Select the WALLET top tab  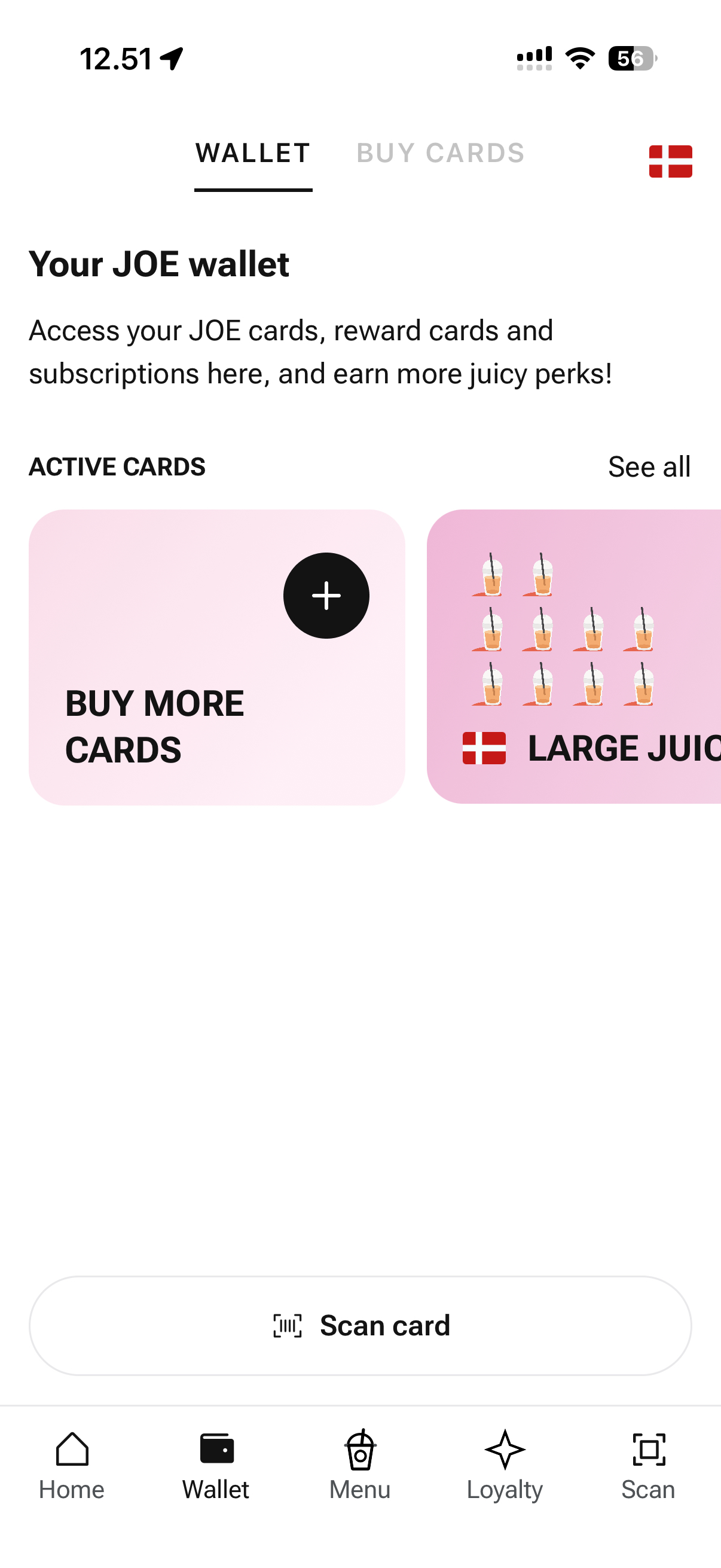pos(252,153)
